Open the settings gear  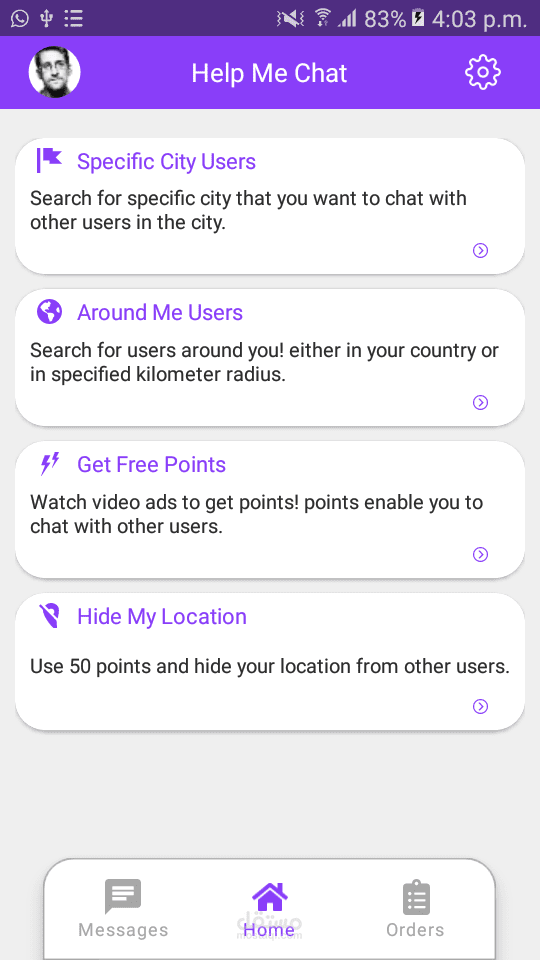click(x=482, y=73)
